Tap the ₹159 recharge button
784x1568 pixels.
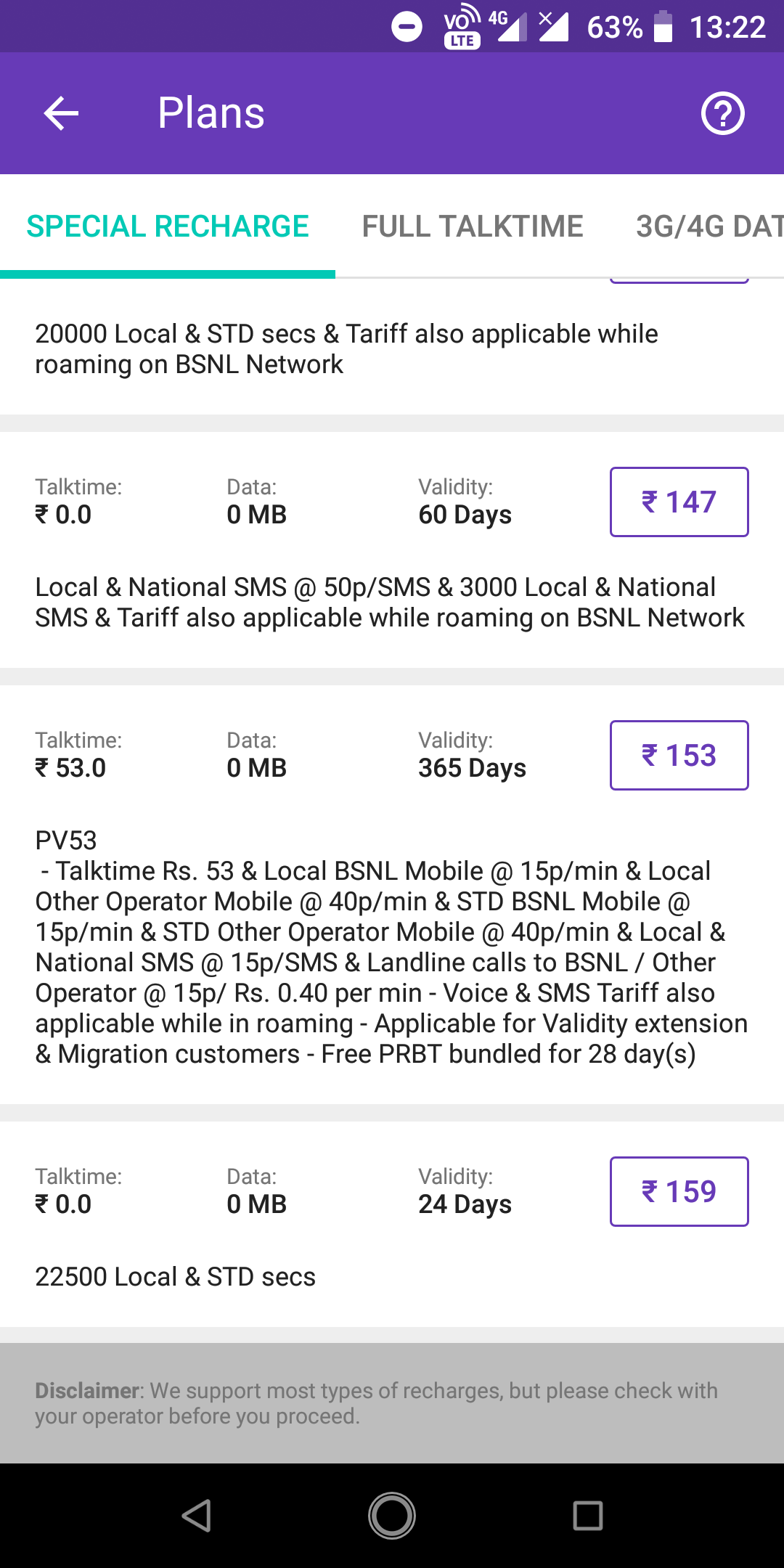coord(679,1191)
